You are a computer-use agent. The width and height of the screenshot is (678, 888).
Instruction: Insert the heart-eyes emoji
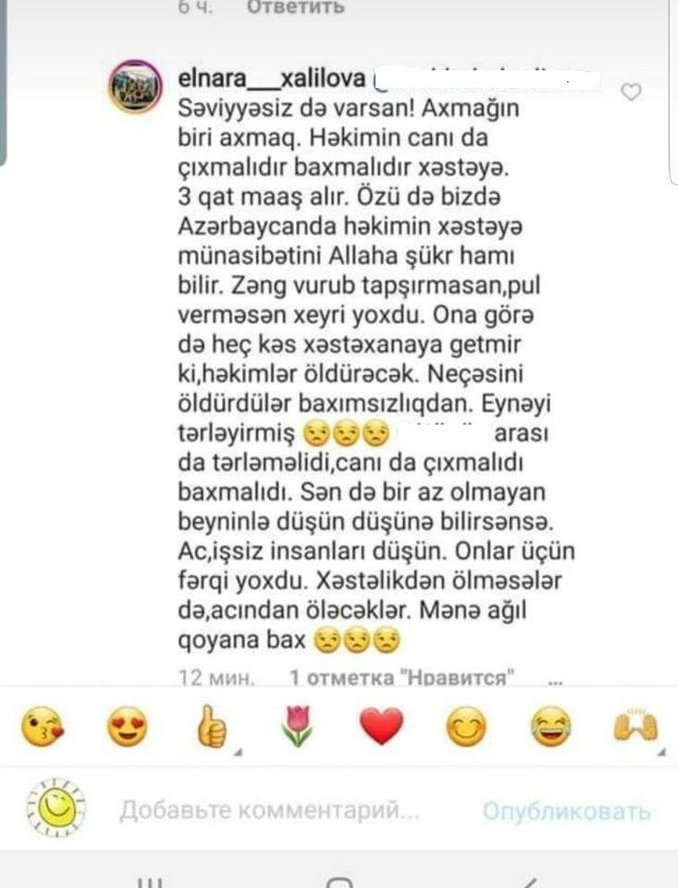click(127, 728)
